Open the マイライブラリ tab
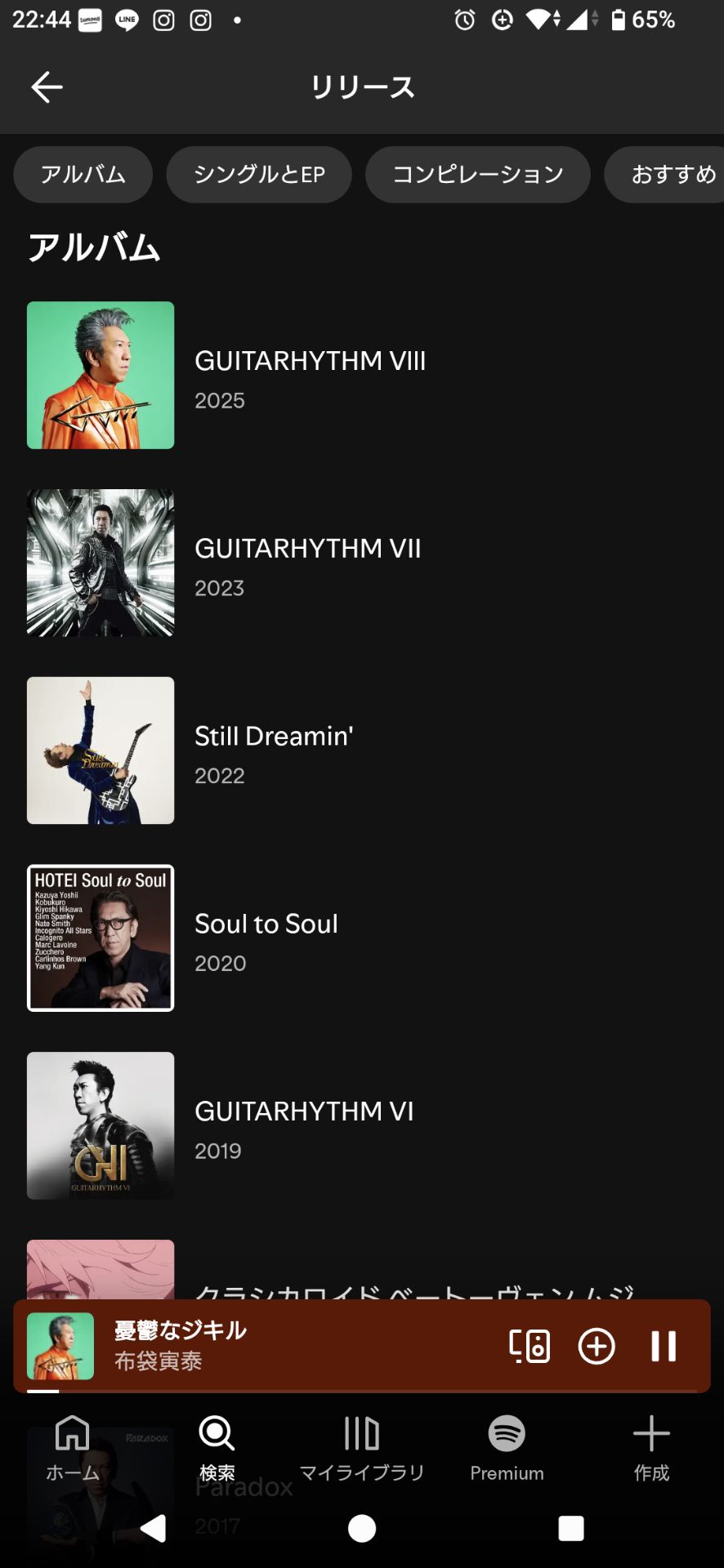 click(362, 1449)
